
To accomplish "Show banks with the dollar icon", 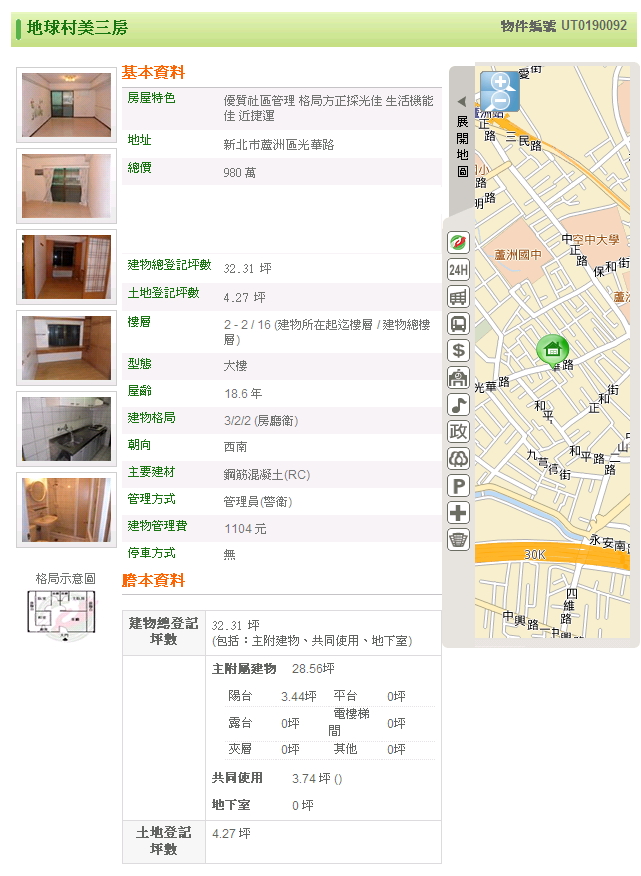I will 458,351.
